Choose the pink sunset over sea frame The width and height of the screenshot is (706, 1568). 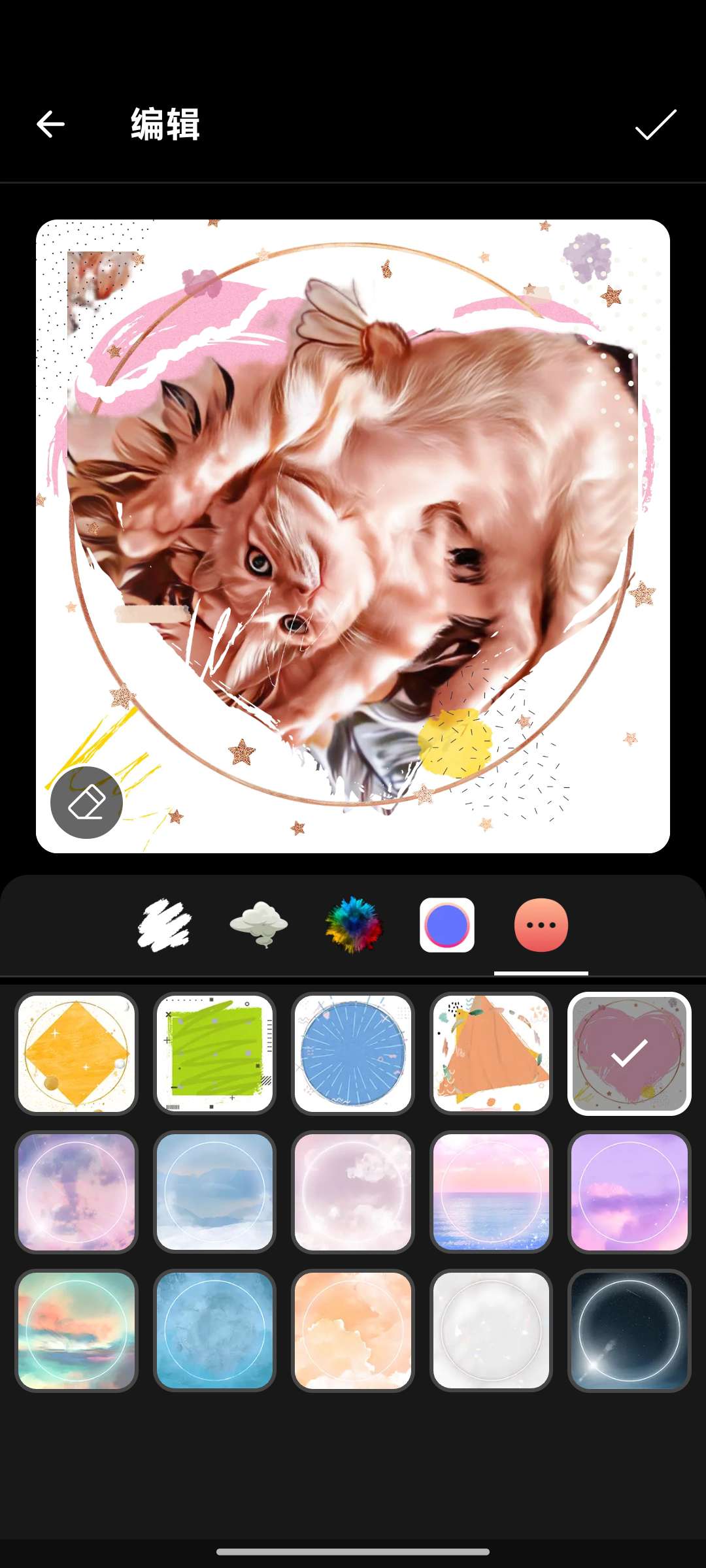click(491, 1192)
